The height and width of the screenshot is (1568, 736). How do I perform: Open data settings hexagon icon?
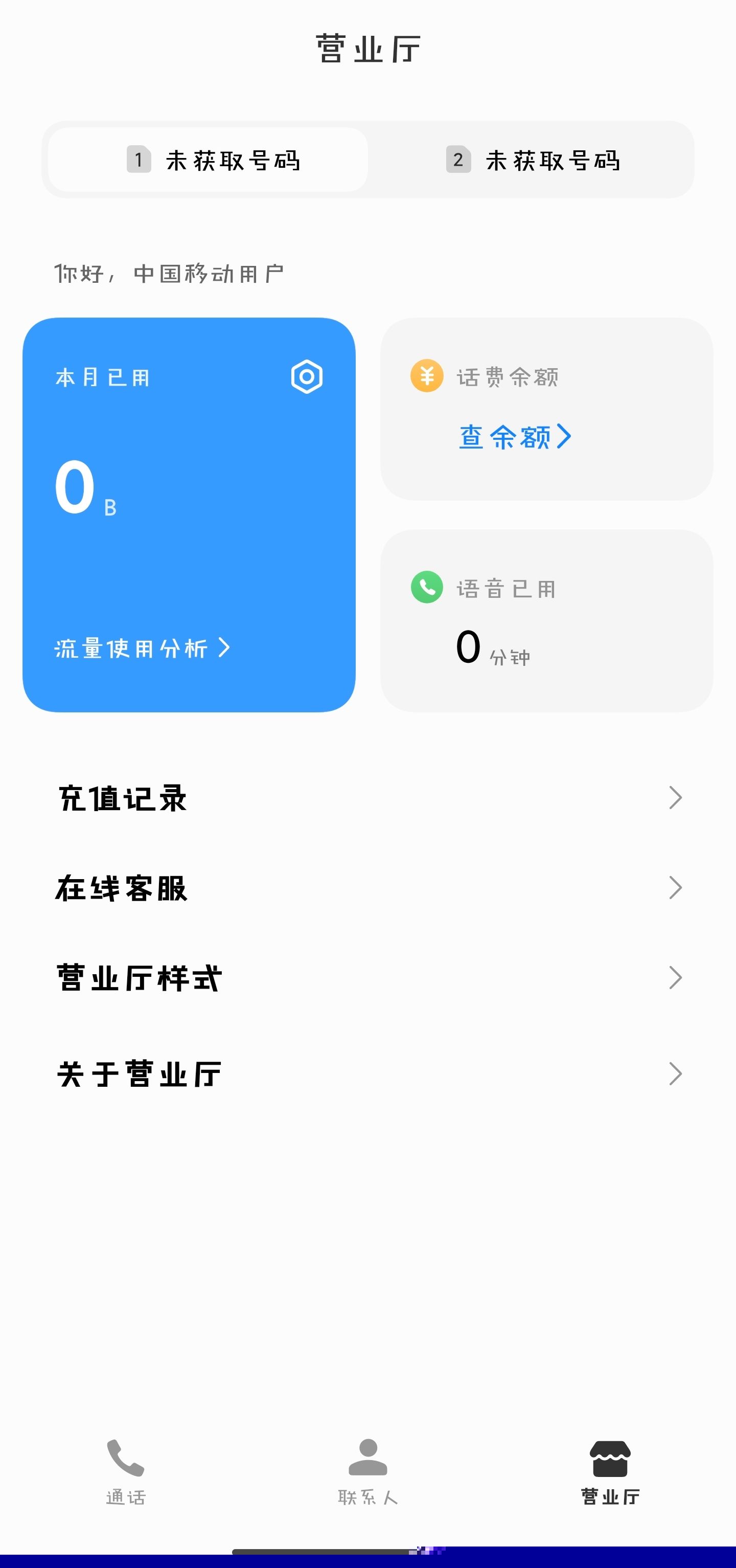click(x=307, y=377)
